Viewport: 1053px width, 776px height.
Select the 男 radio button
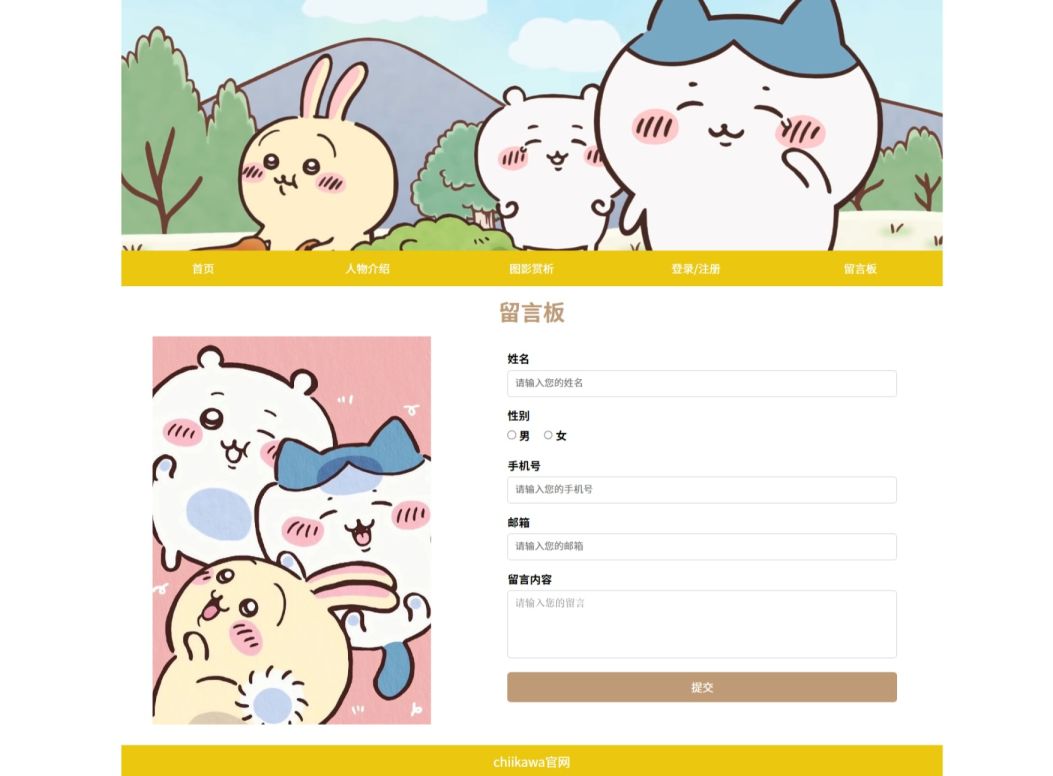click(512, 435)
